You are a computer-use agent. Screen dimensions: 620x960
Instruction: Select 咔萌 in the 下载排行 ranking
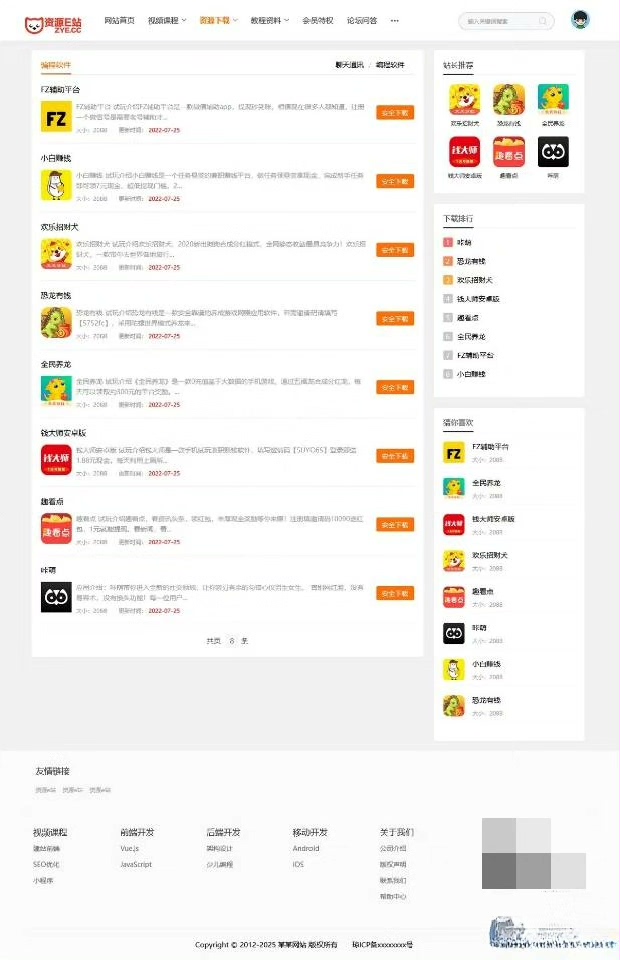pos(464,242)
